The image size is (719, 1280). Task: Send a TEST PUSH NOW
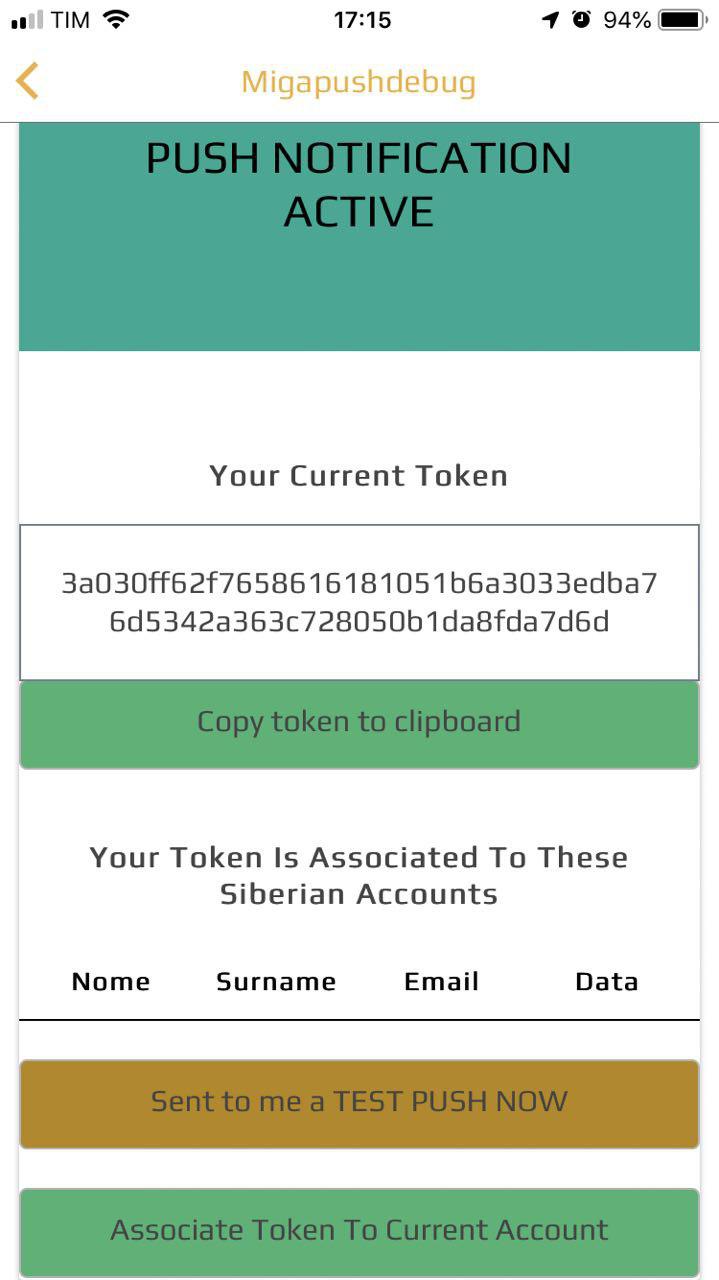[359, 1104]
